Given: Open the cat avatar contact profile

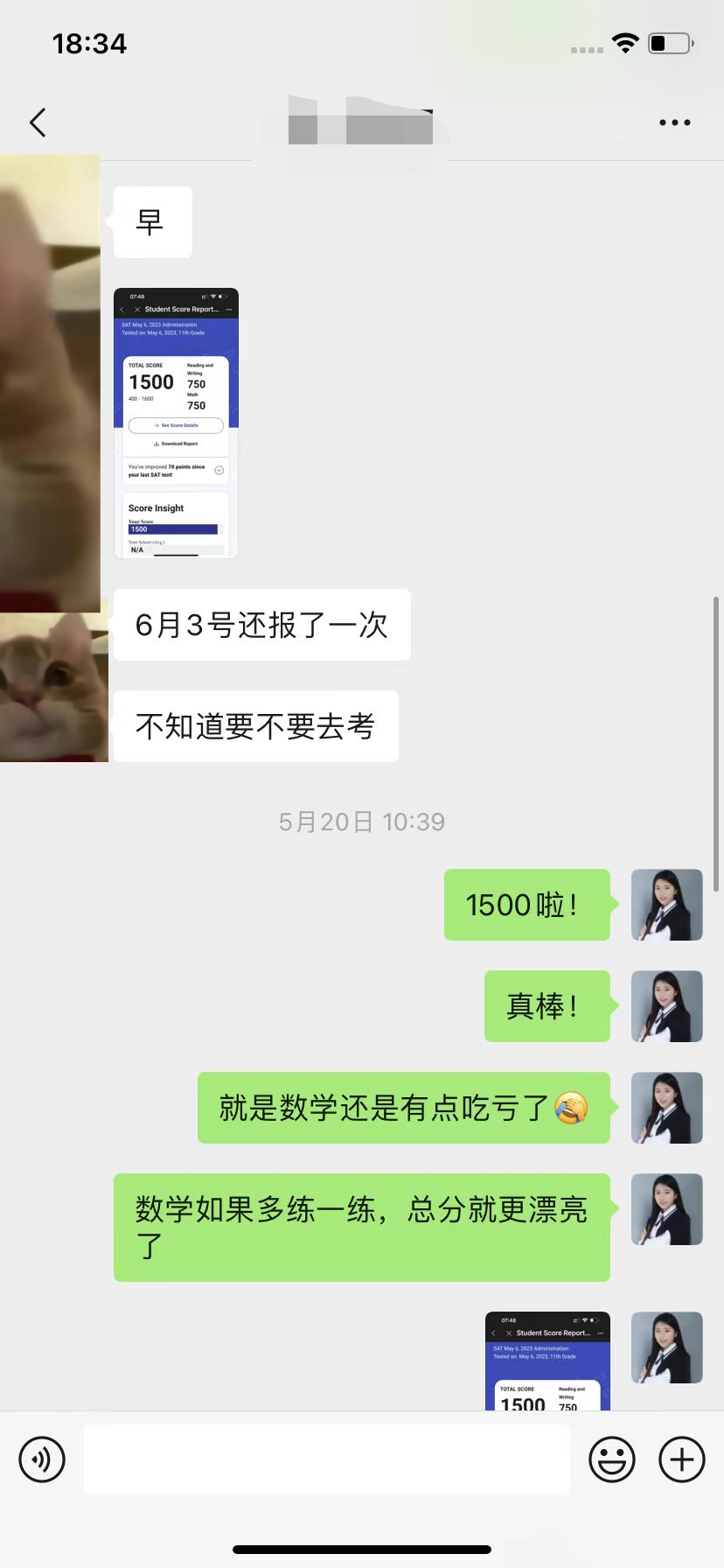Looking at the screenshot, I should point(52,687).
